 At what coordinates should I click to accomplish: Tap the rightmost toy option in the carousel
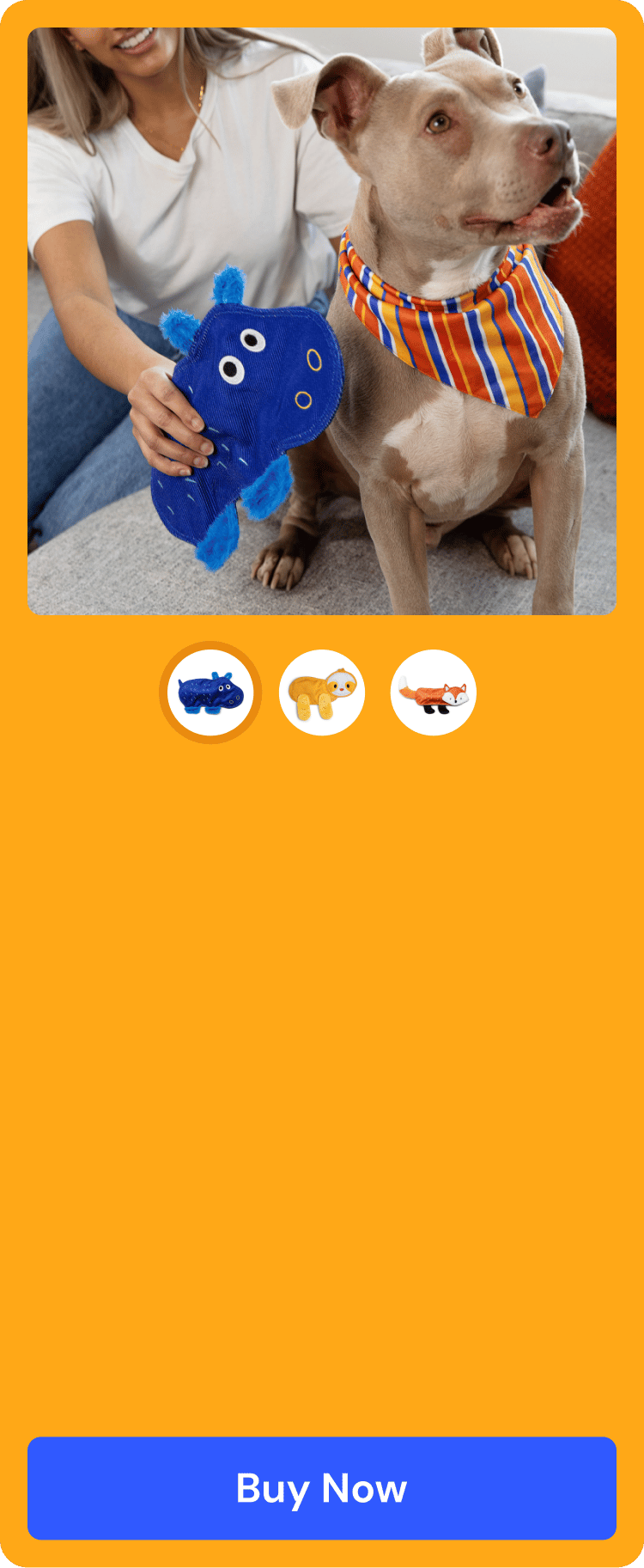point(434,692)
